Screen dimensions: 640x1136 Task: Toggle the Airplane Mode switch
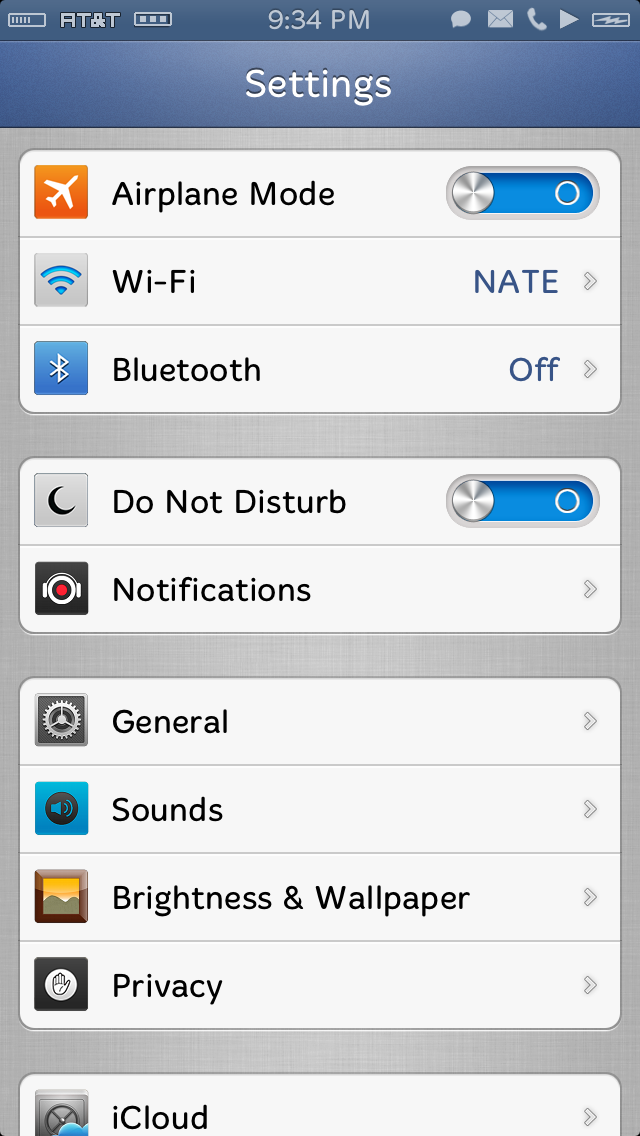(522, 193)
